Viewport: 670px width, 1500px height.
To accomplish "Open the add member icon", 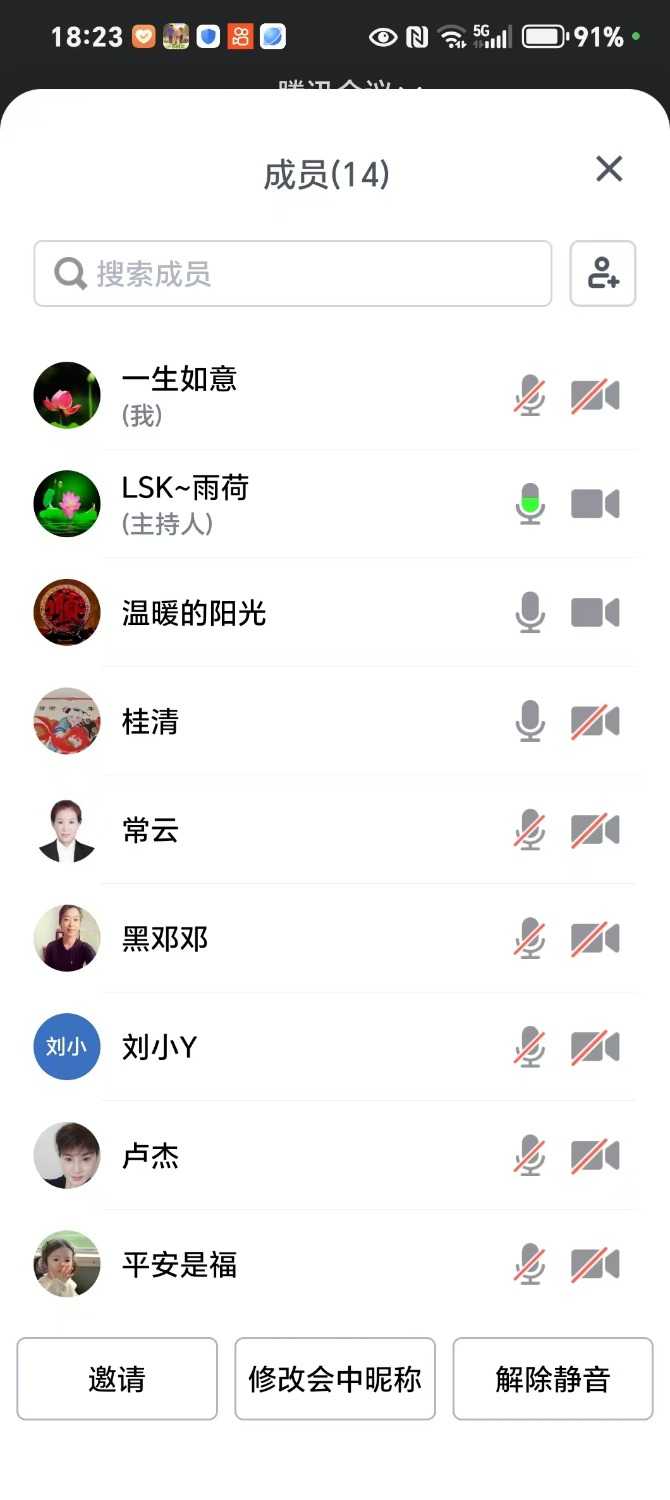I will 603,273.
